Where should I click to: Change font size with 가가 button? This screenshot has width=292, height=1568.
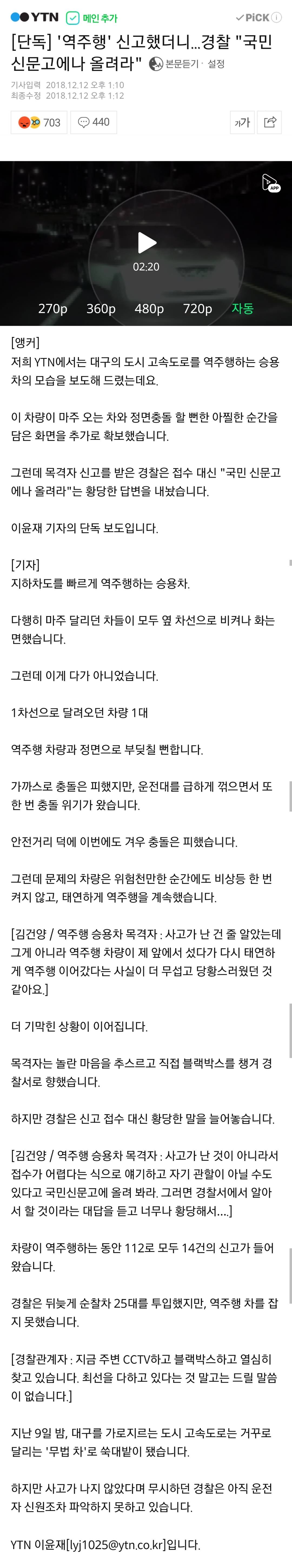(x=242, y=122)
